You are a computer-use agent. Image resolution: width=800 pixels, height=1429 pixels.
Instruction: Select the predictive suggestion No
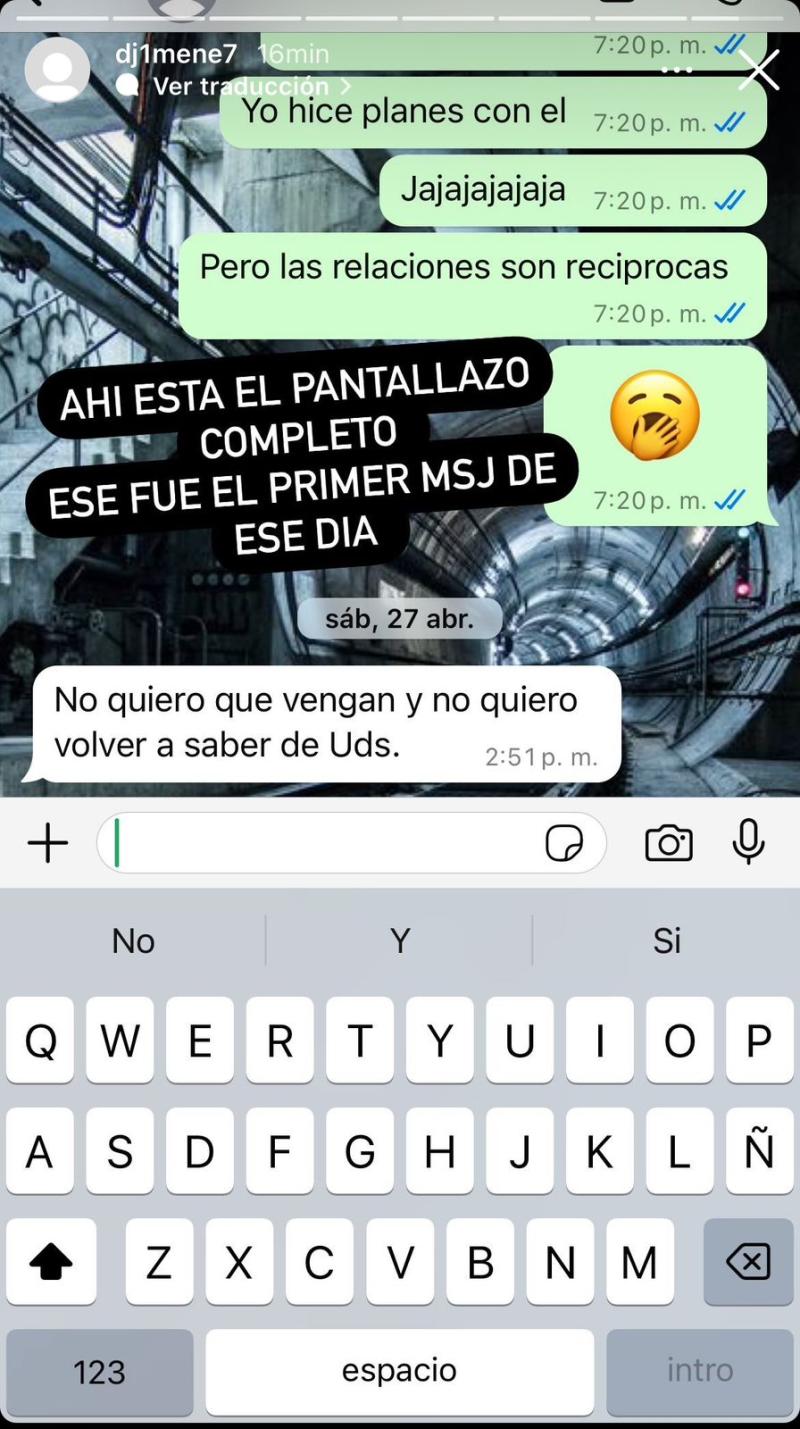click(133, 940)
